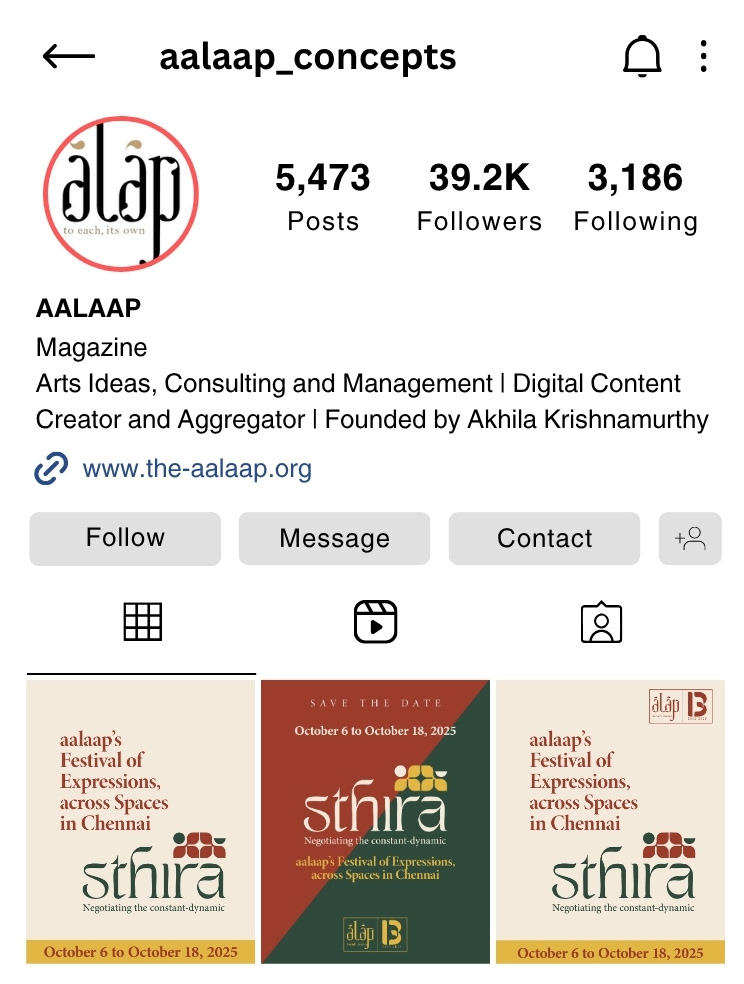
Task: Tap the Contact button
Action: [x=545, y=538]
